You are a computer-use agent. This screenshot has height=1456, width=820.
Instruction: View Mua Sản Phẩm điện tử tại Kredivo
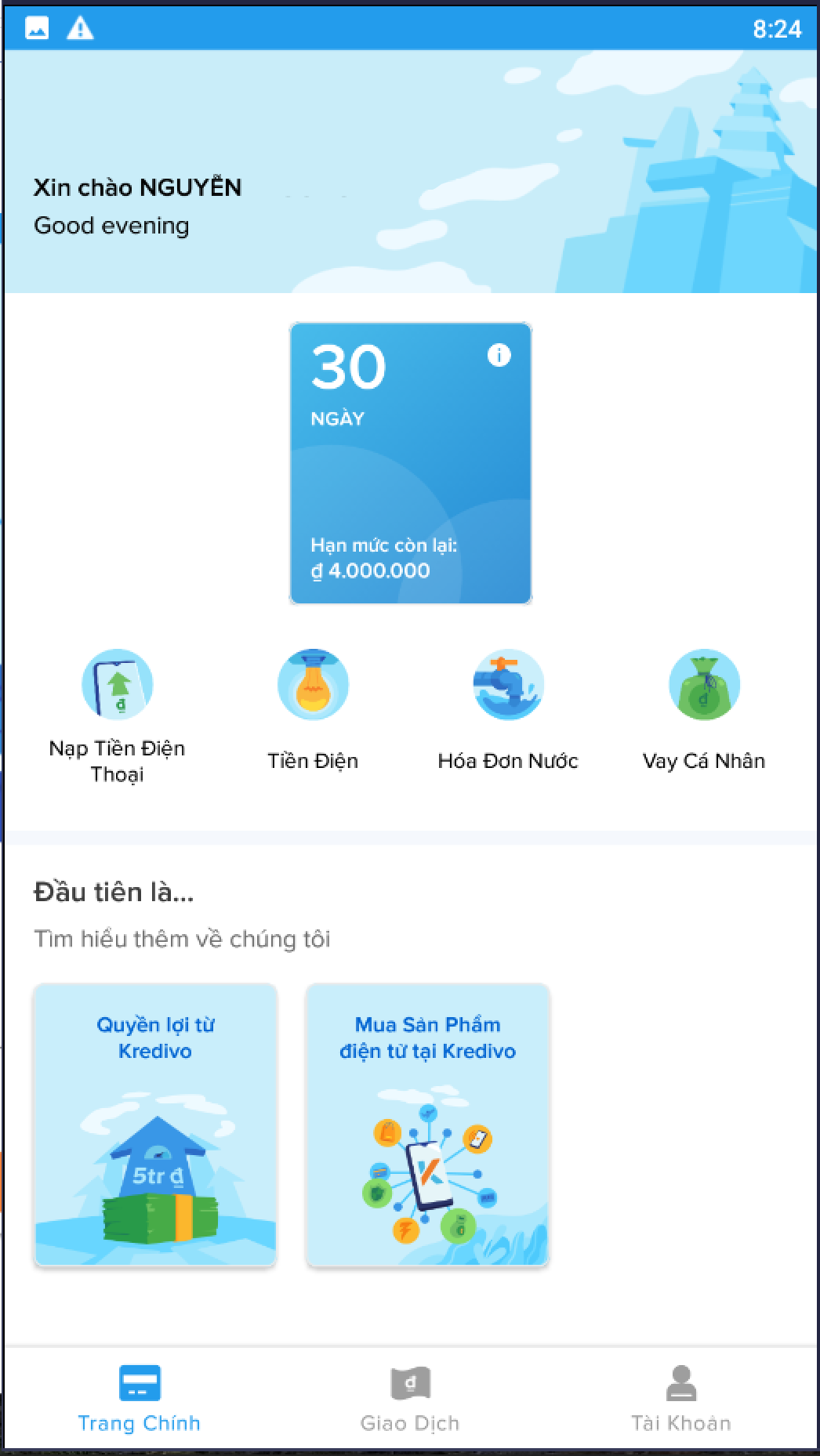pyautogui.click(x=427, y=1125)
